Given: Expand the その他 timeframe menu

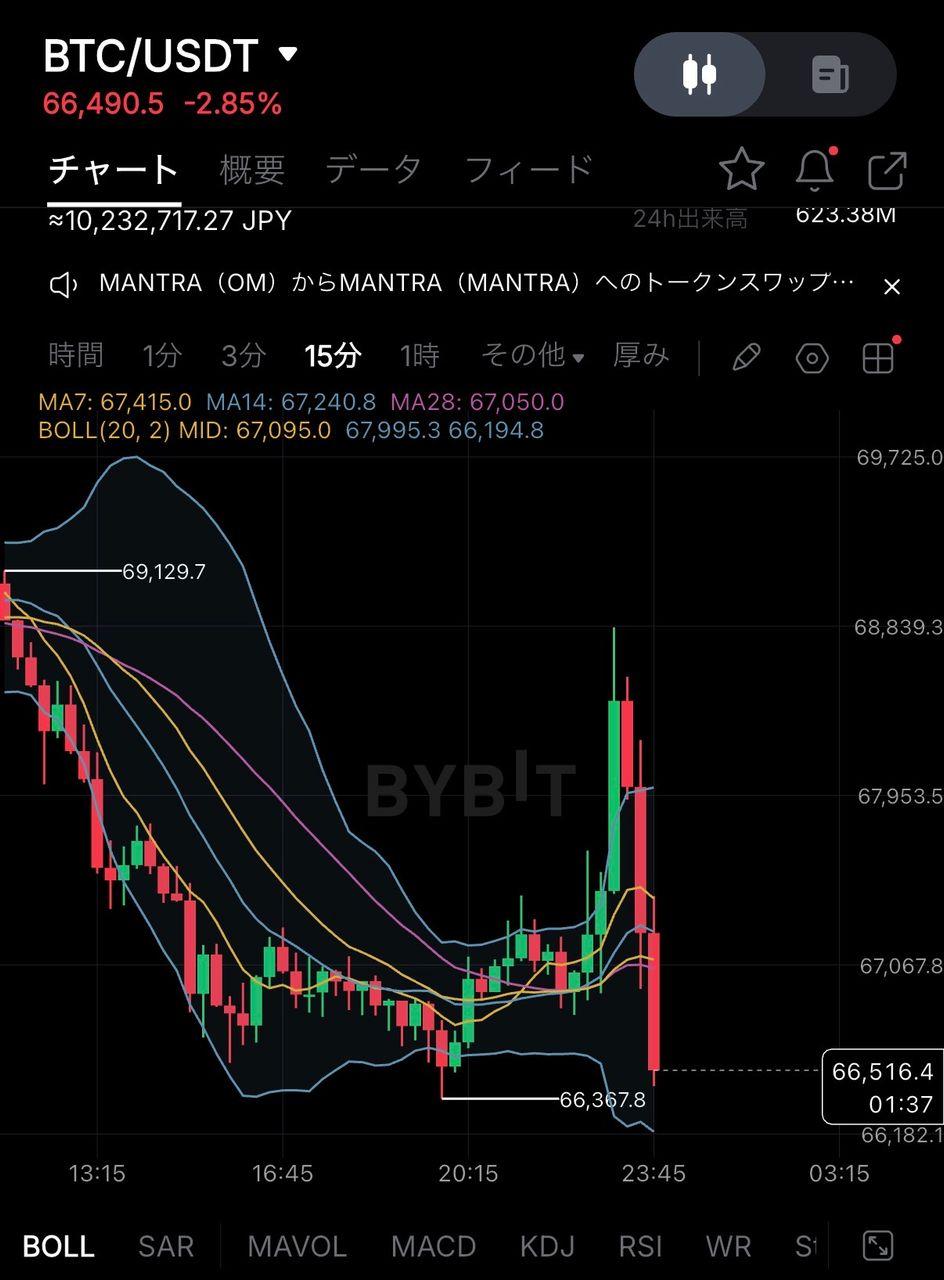Looking at the screenshot, I should (532, 356).
